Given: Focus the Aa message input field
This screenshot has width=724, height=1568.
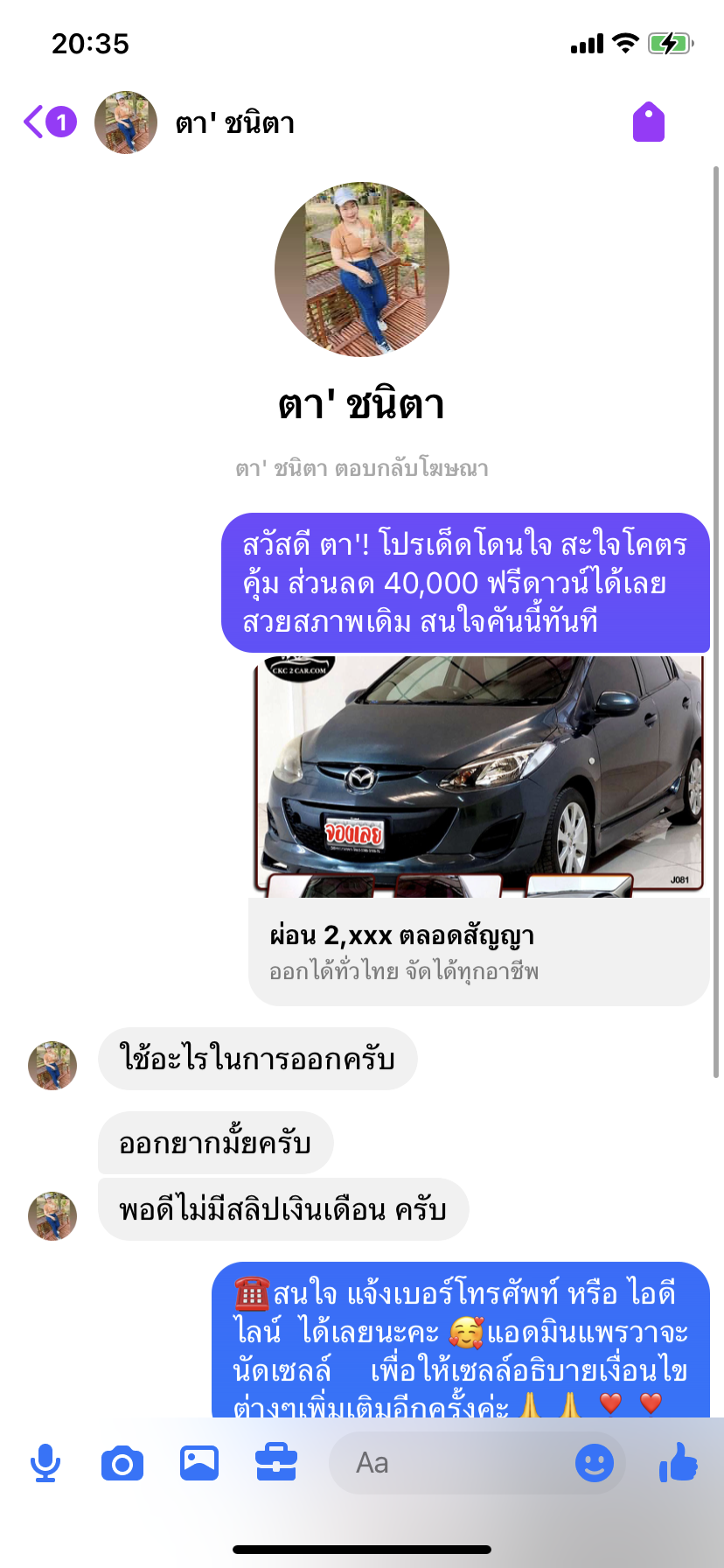Looking at the screenshot, I should 450,1463.
